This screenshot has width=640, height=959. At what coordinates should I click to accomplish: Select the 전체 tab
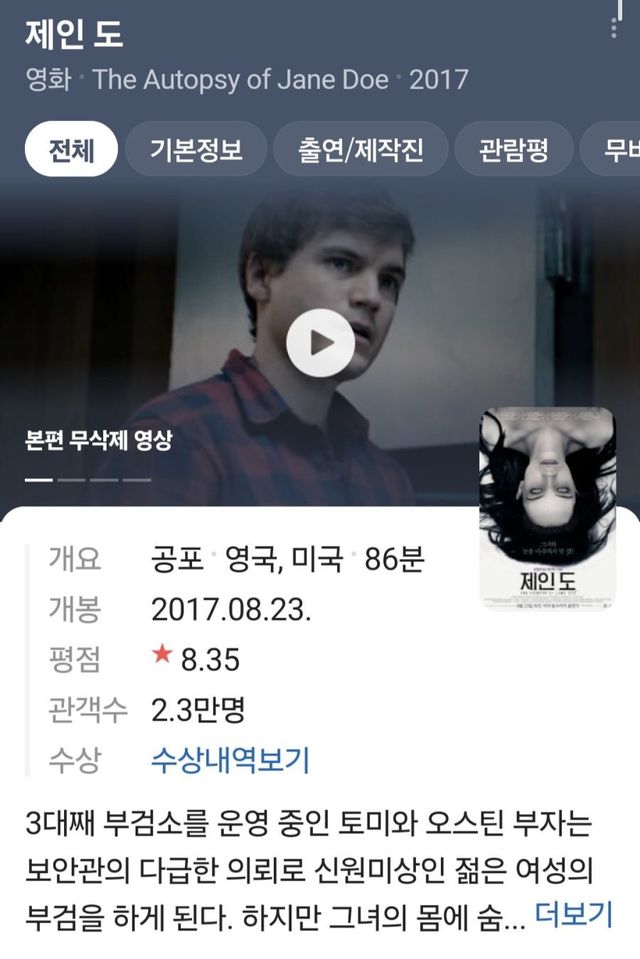(x=71, y=150)
